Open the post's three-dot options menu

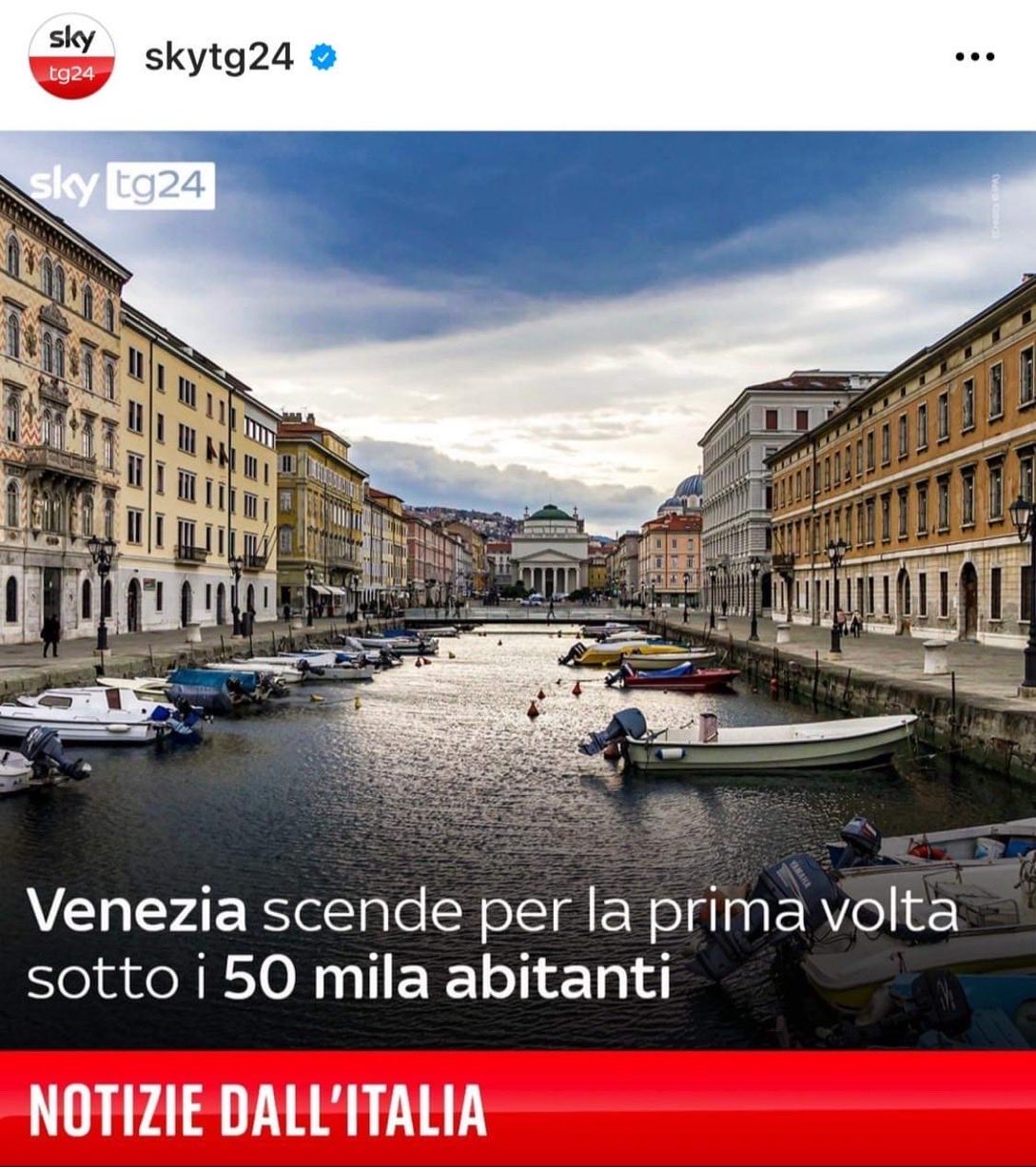point(974,57)
